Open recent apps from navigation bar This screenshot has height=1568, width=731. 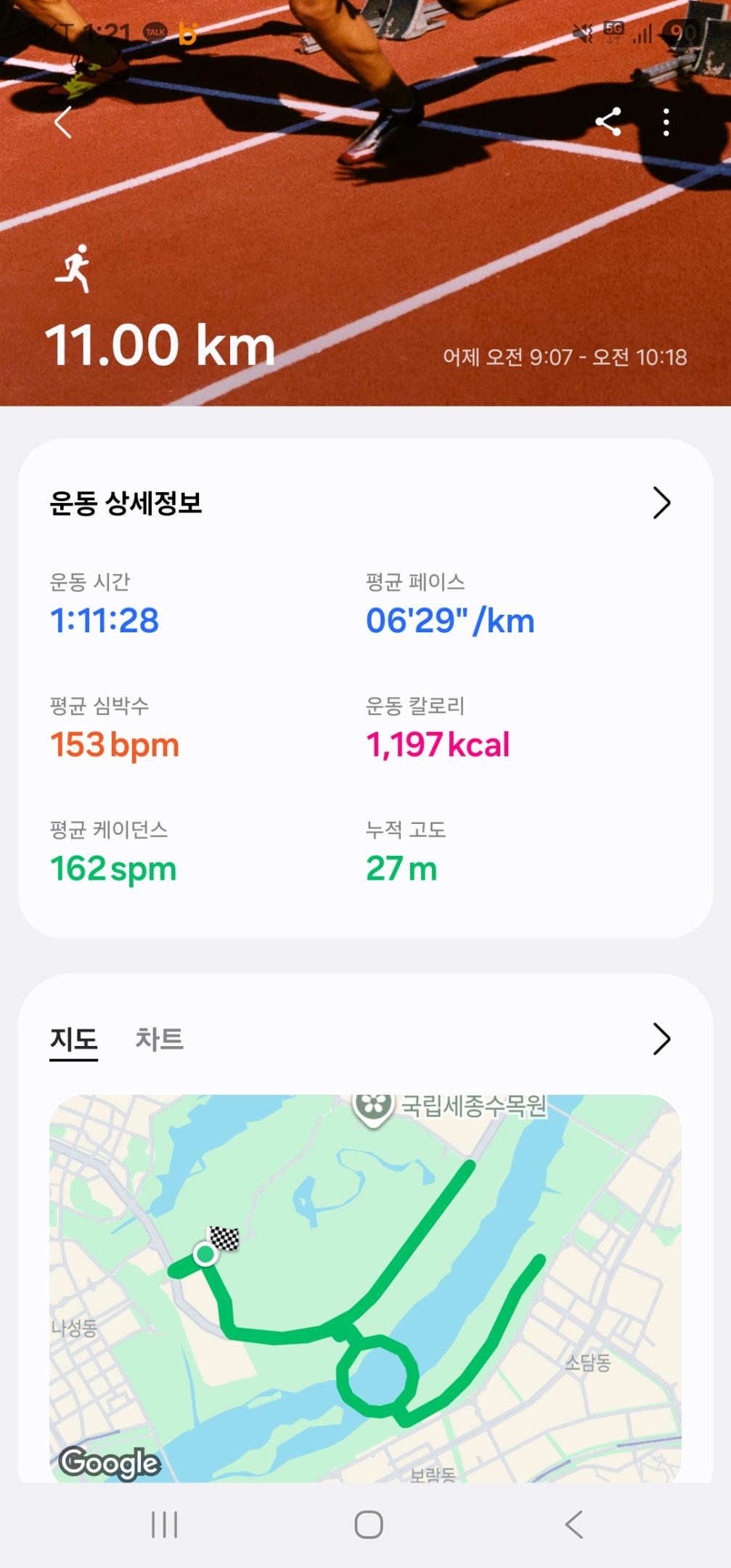[x=164, y=1524]
